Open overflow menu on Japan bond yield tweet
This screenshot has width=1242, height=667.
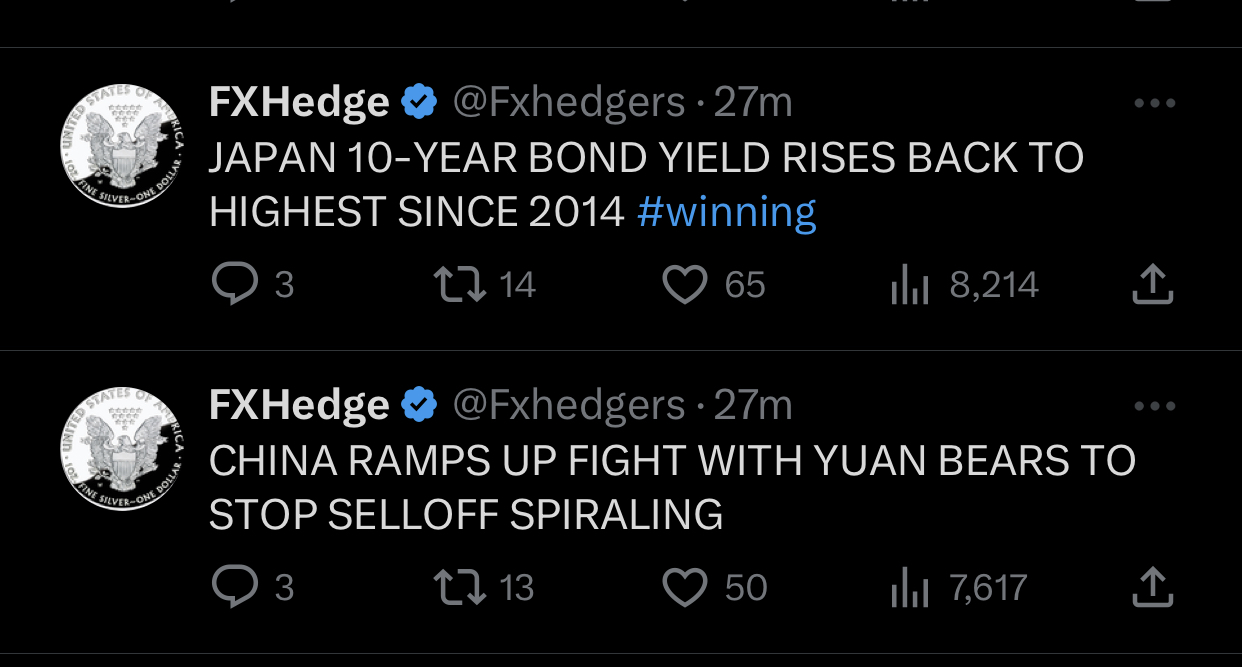click(x=1155, y=103)
